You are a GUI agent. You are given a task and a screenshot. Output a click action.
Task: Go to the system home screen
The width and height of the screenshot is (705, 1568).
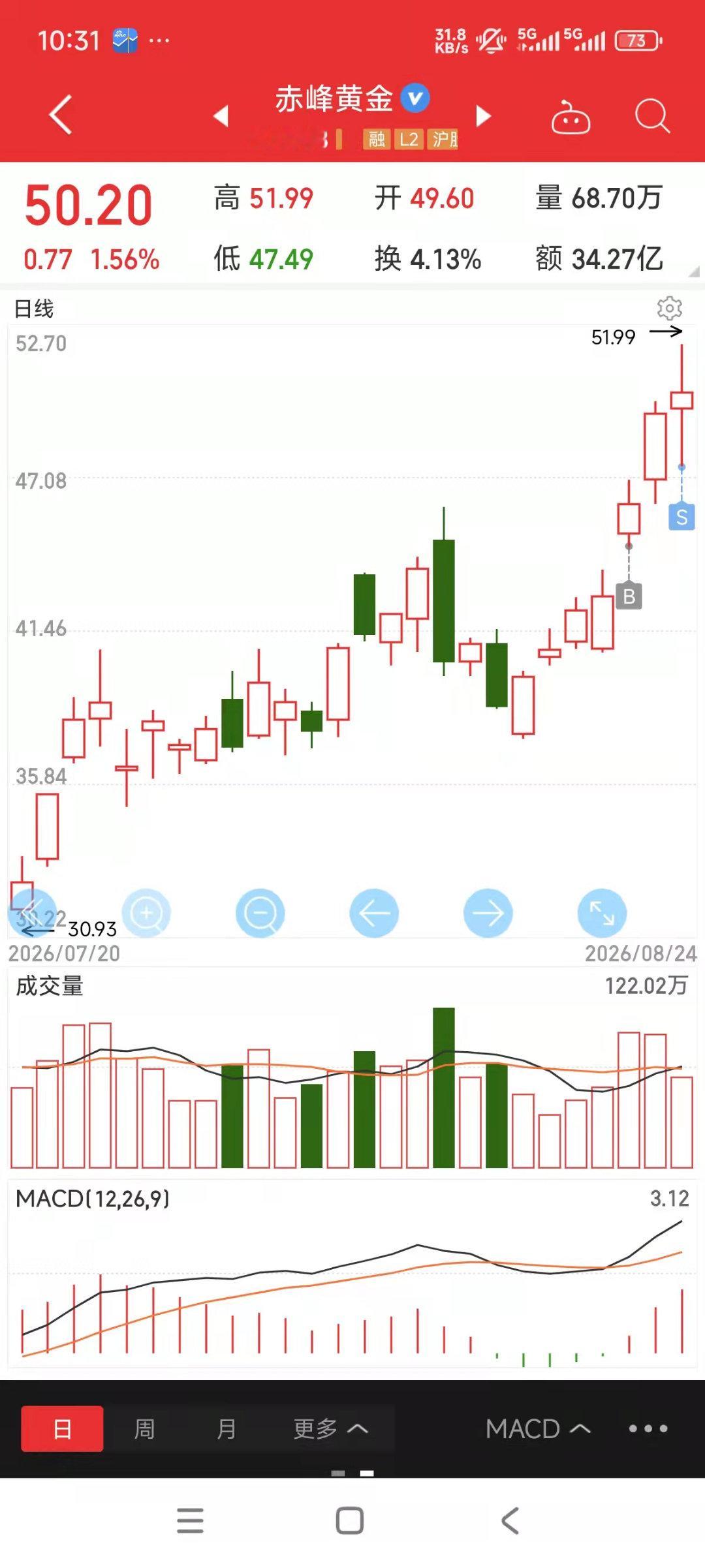[x=350, y=1520]
